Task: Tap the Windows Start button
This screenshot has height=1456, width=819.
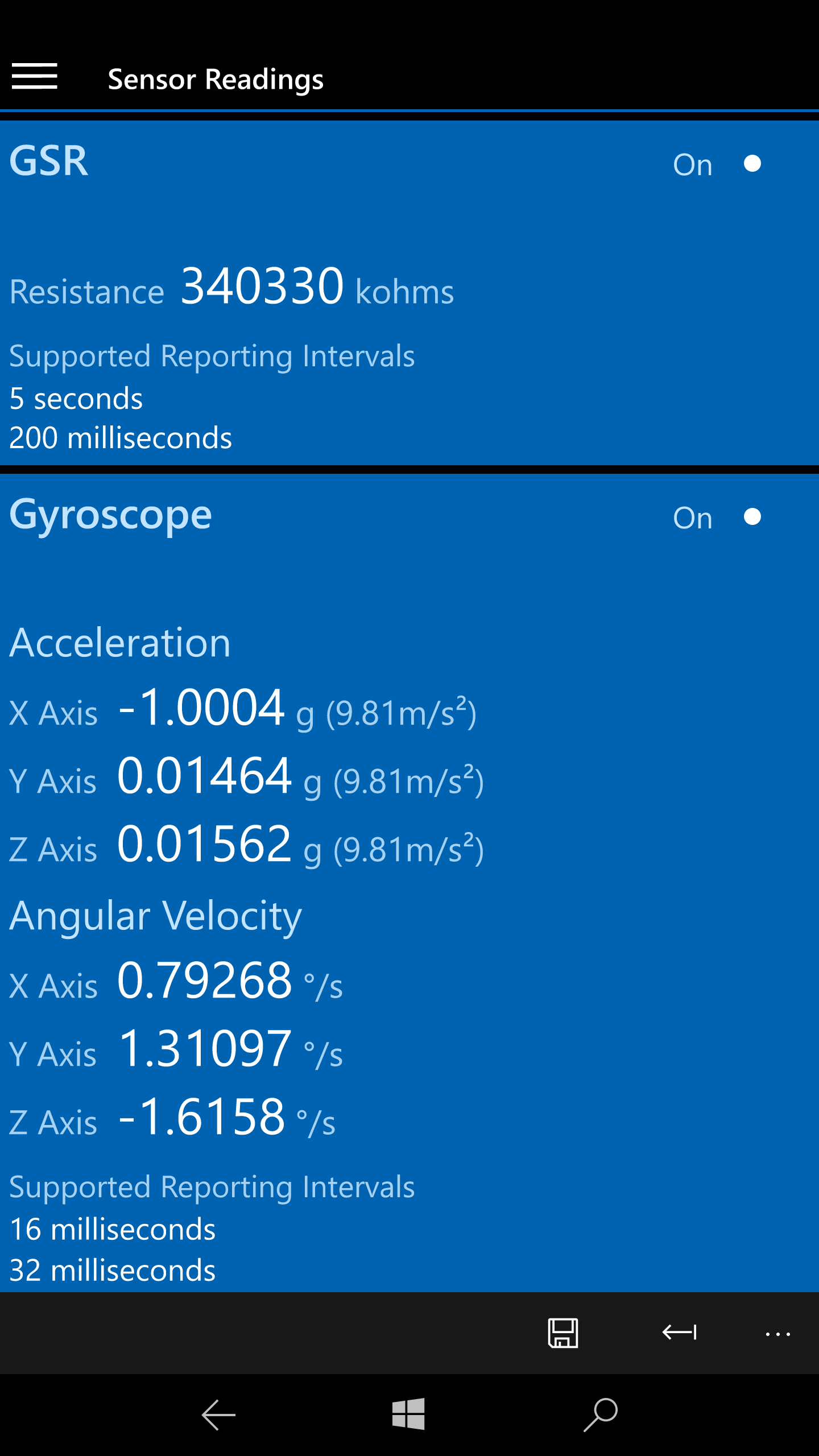Action: [x=408, y=1414]
